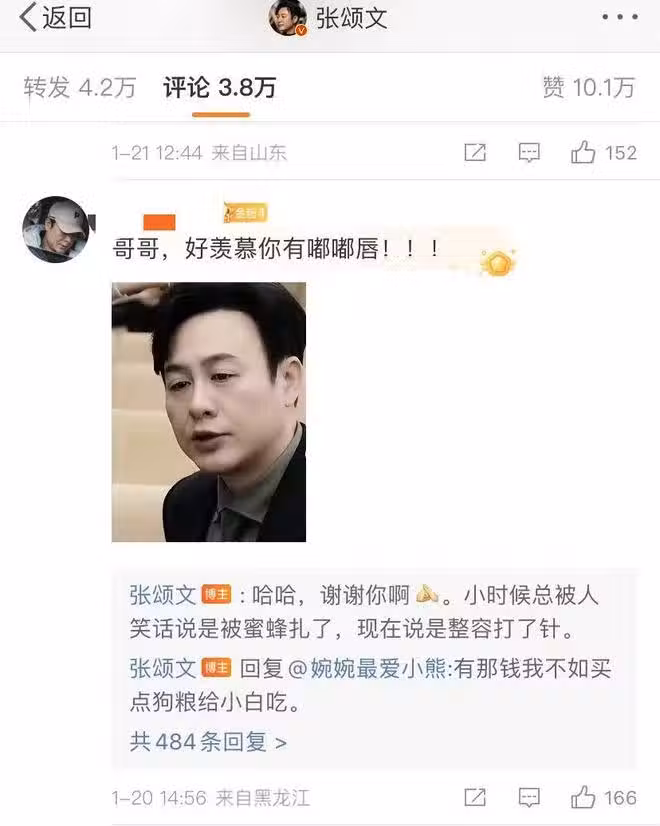Open the @婉婉最爱小熊 mention
Viewport: 660px width, 826px height.
pyautogui.click(x=368, y=667)
